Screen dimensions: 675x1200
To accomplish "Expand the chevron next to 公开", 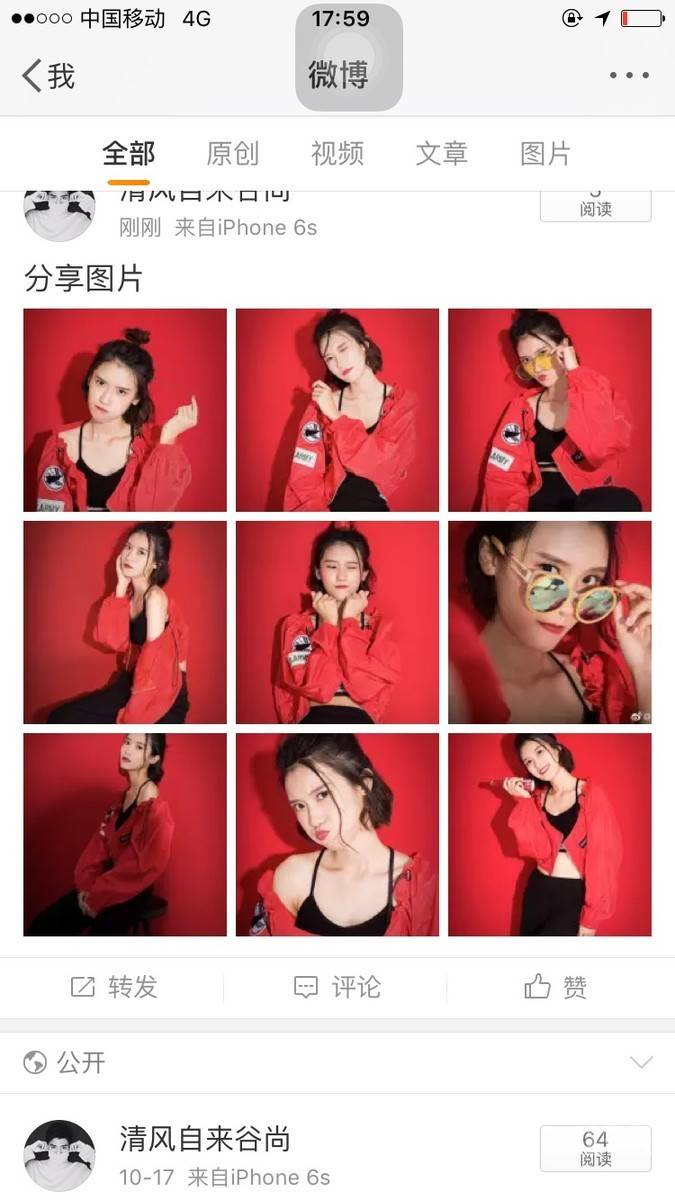I will [x=641, y=1062].
